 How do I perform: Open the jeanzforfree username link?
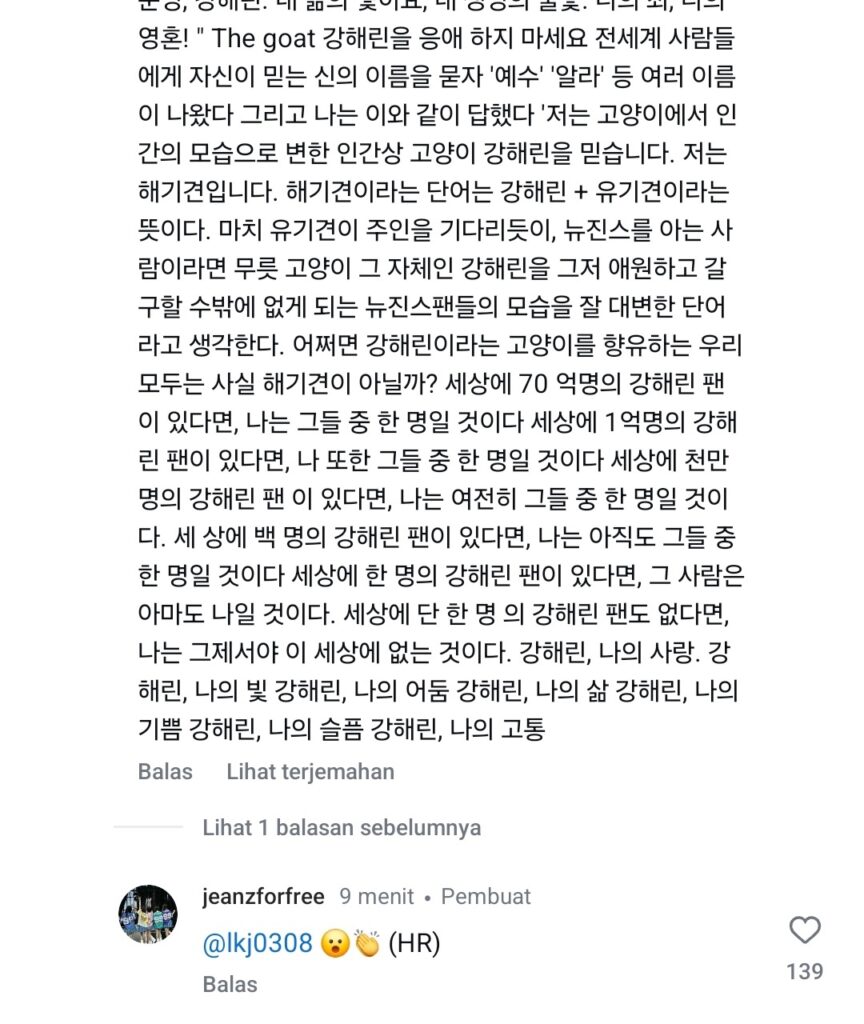click(x=263, y=897)
